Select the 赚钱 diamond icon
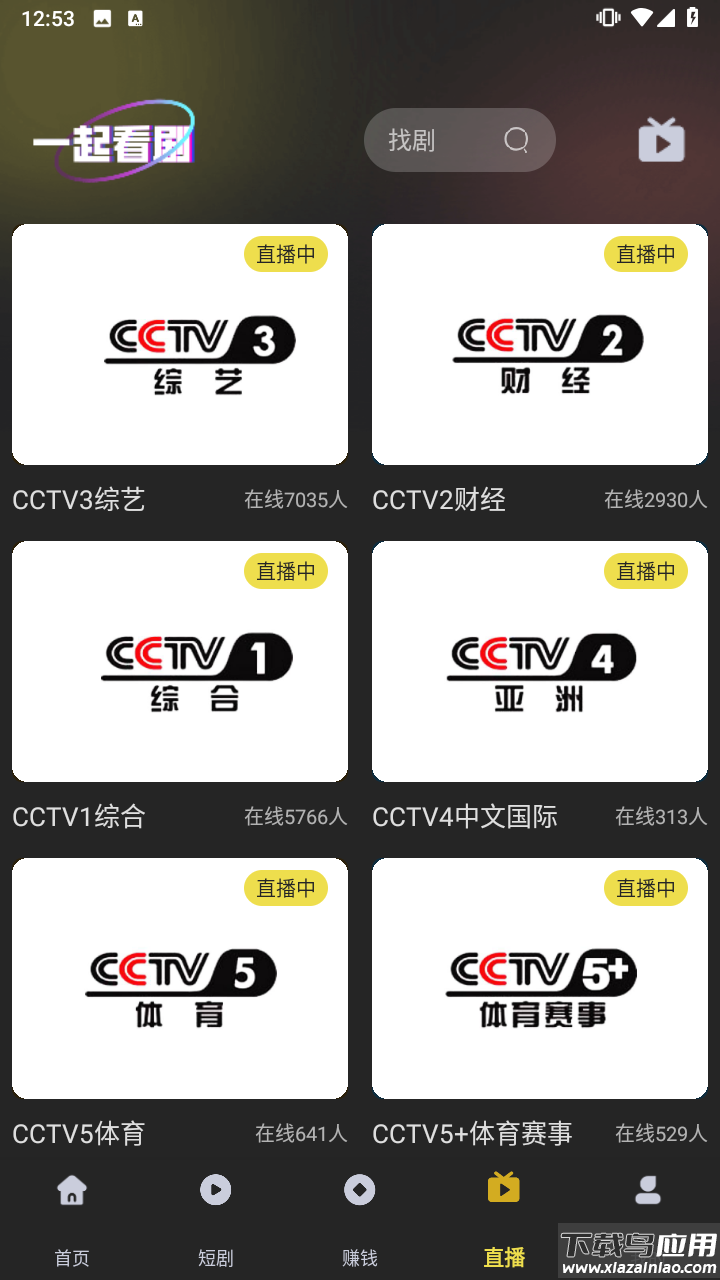 click(x=359, y=1190)
